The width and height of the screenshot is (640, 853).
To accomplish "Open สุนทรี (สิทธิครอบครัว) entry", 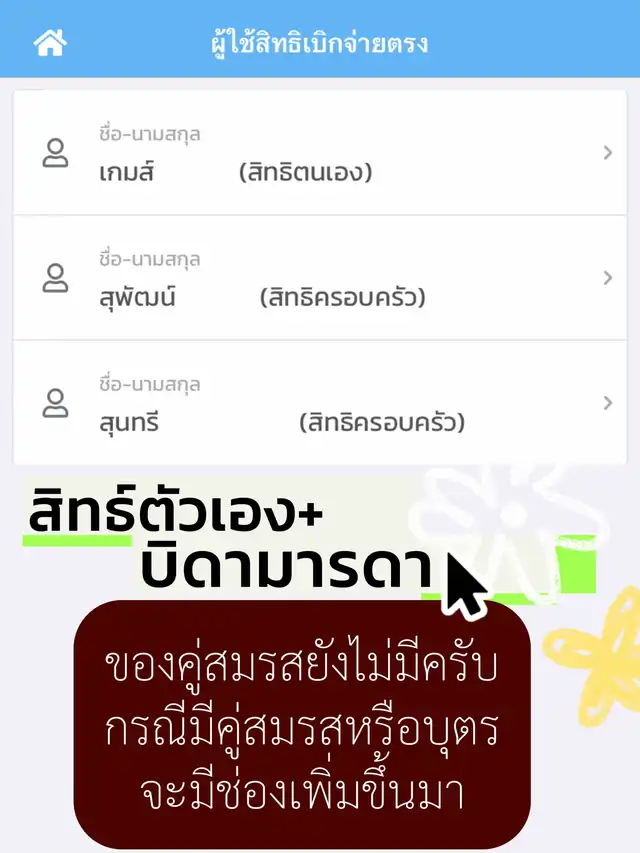I will pyautogui.click(x=320, y=403).
